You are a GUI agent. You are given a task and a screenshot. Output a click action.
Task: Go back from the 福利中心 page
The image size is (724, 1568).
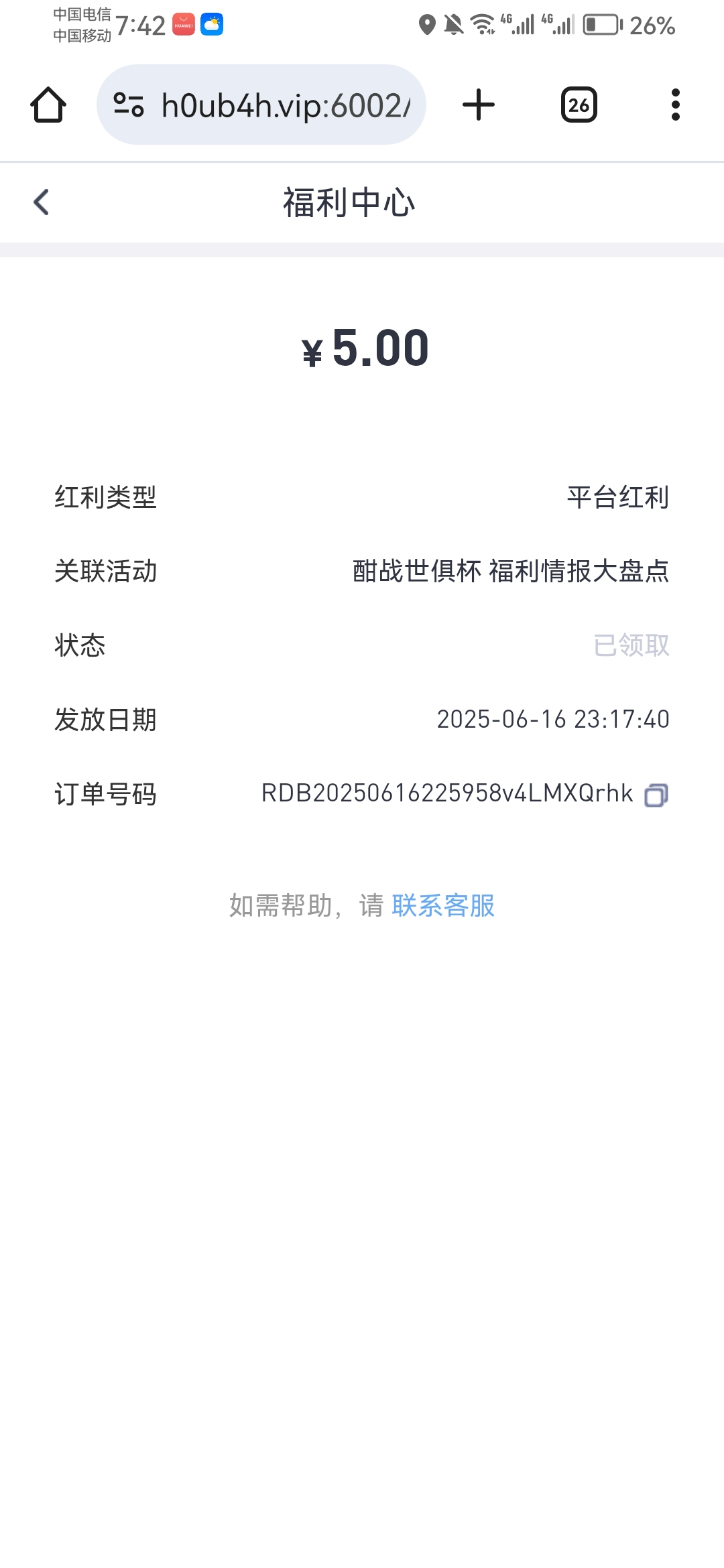[x=42, y=202]
